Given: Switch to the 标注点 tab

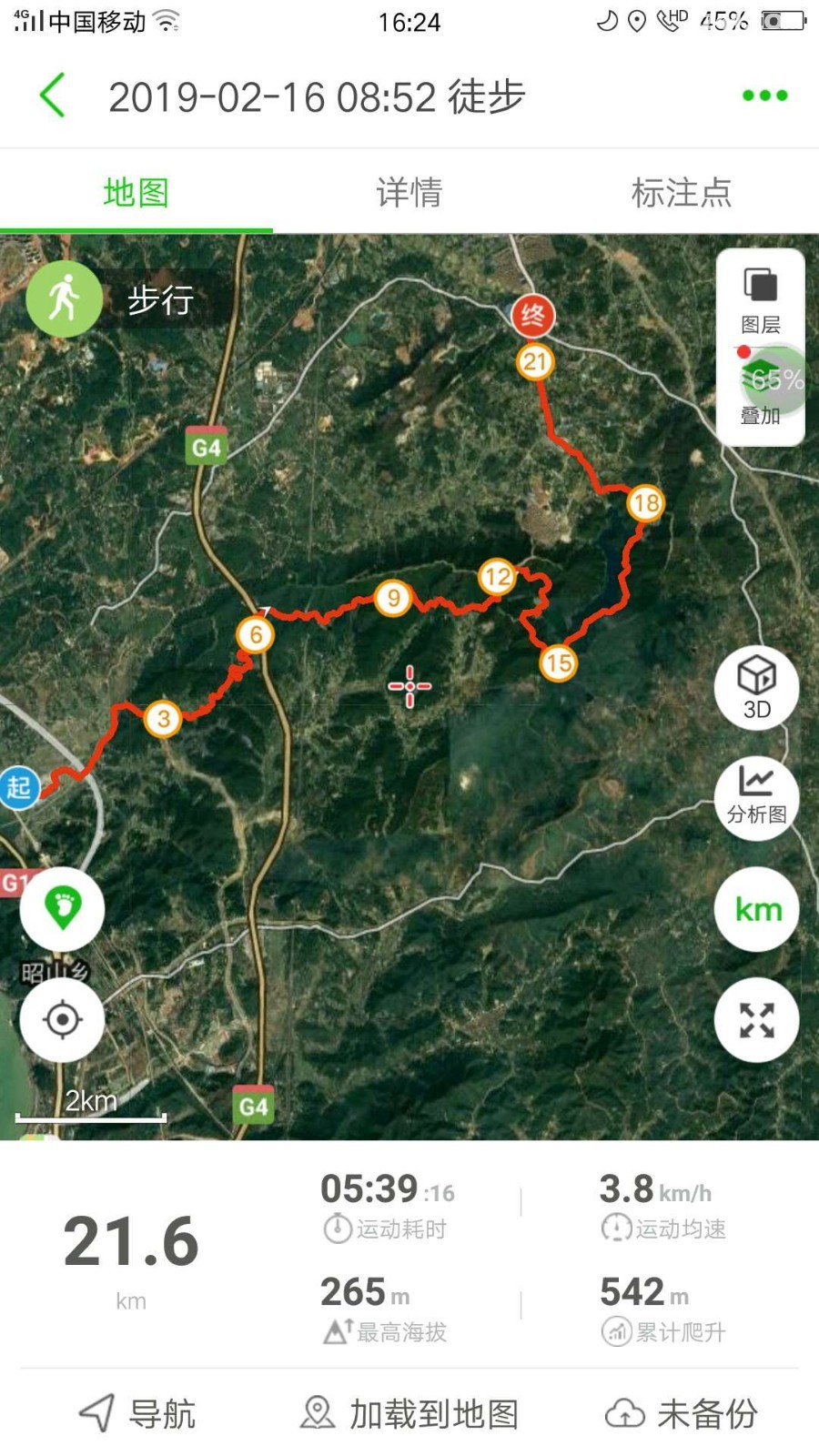Looking at the screenshot, I should [682, 193].
